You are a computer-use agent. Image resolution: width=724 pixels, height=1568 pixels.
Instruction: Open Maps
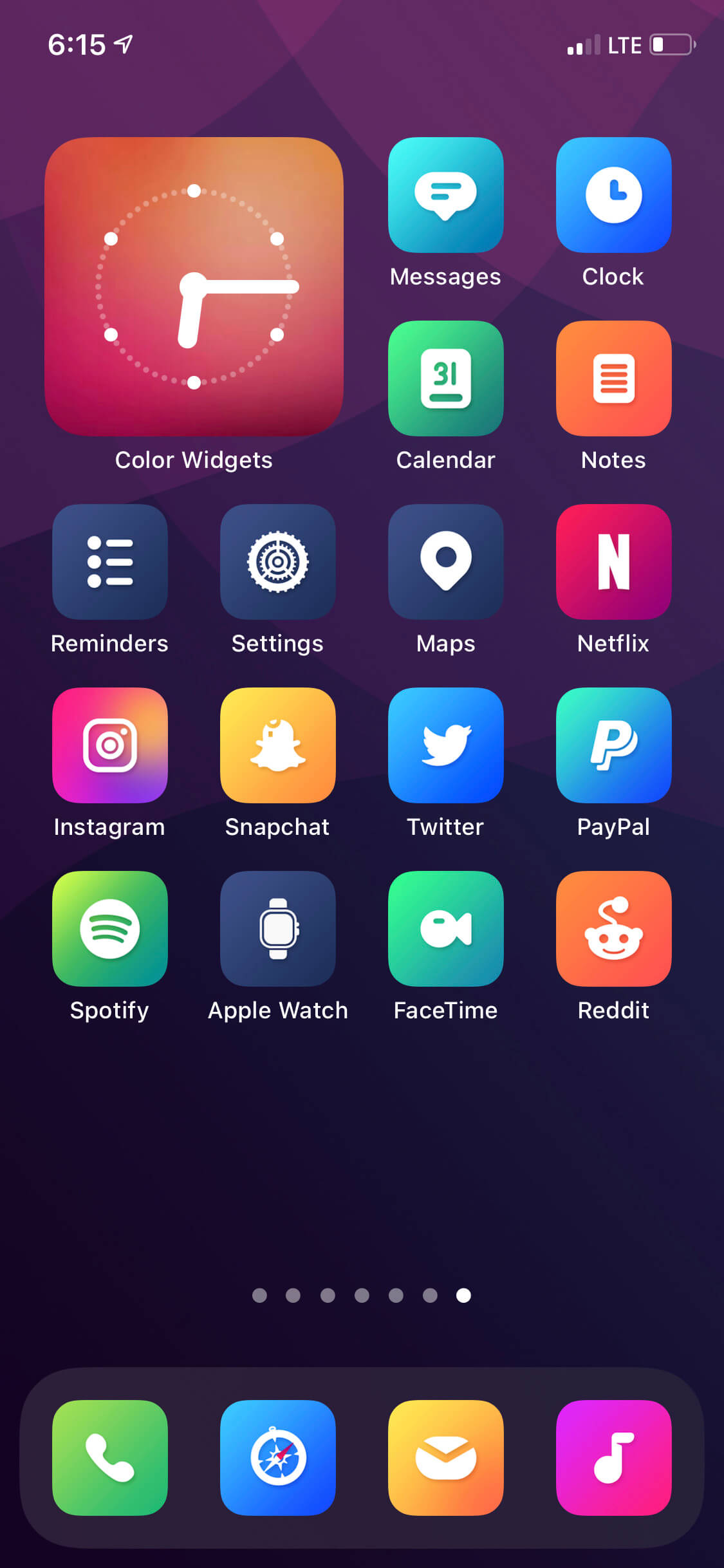445,562
